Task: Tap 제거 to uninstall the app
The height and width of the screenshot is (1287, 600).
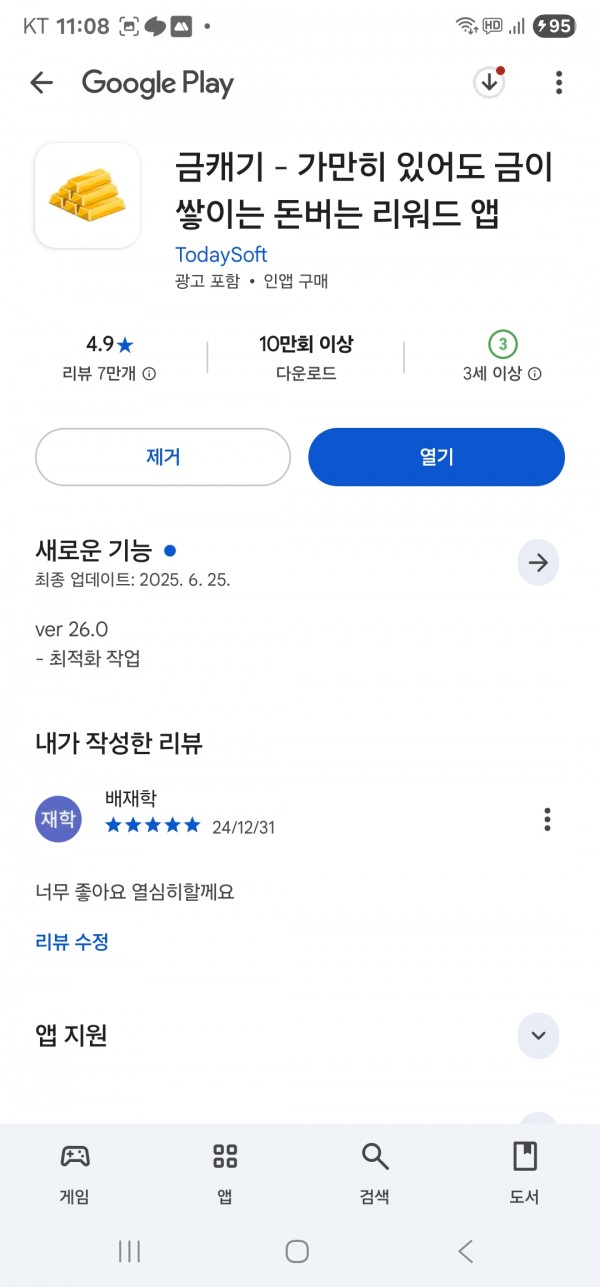Action: [163, 457]
